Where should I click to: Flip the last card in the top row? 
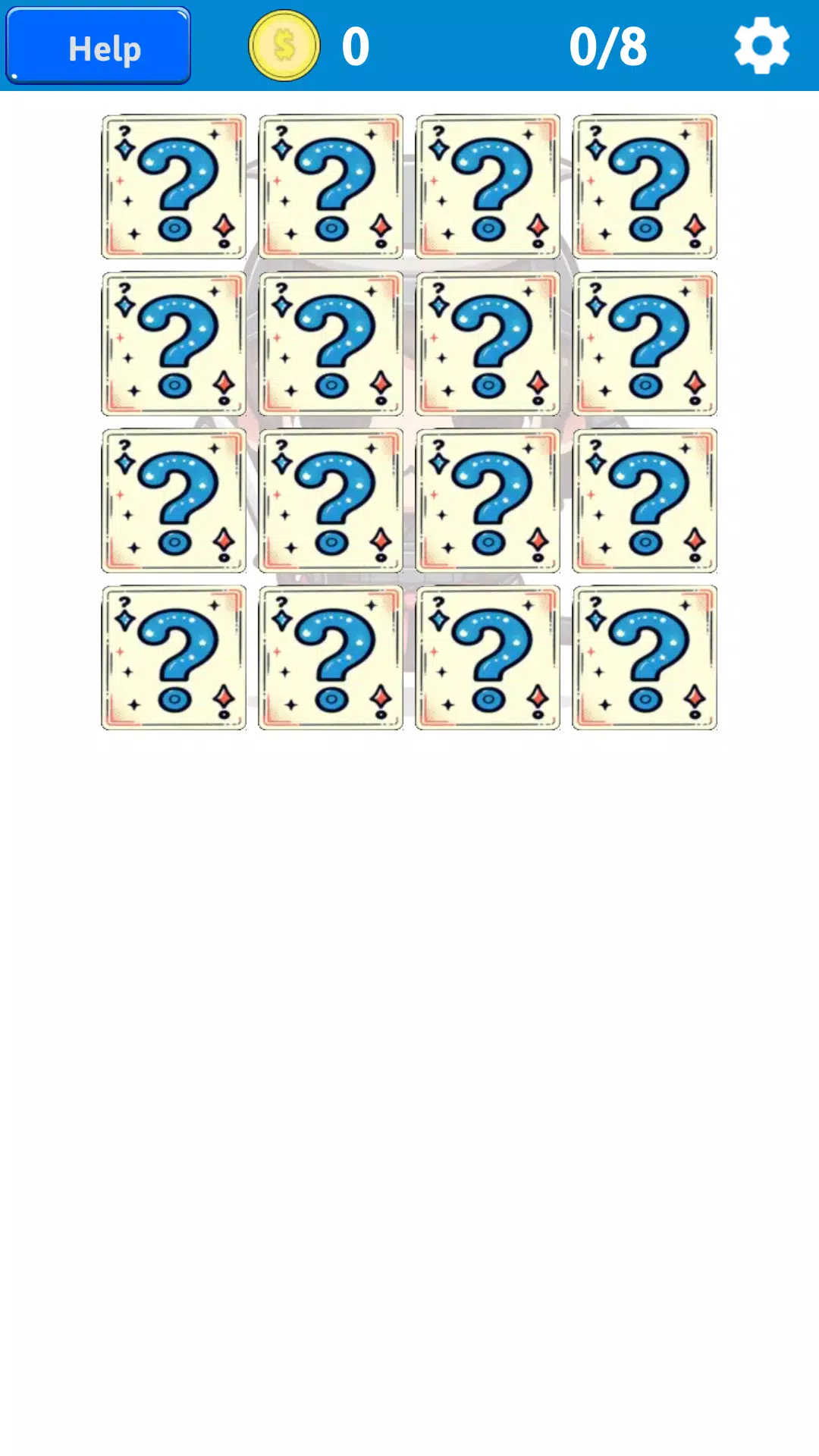coord(645,187)
